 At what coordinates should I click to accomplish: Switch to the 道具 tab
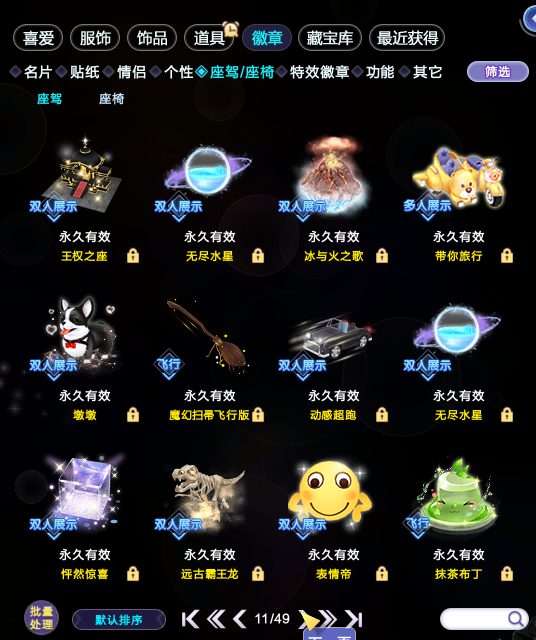[x=209, y=38]
